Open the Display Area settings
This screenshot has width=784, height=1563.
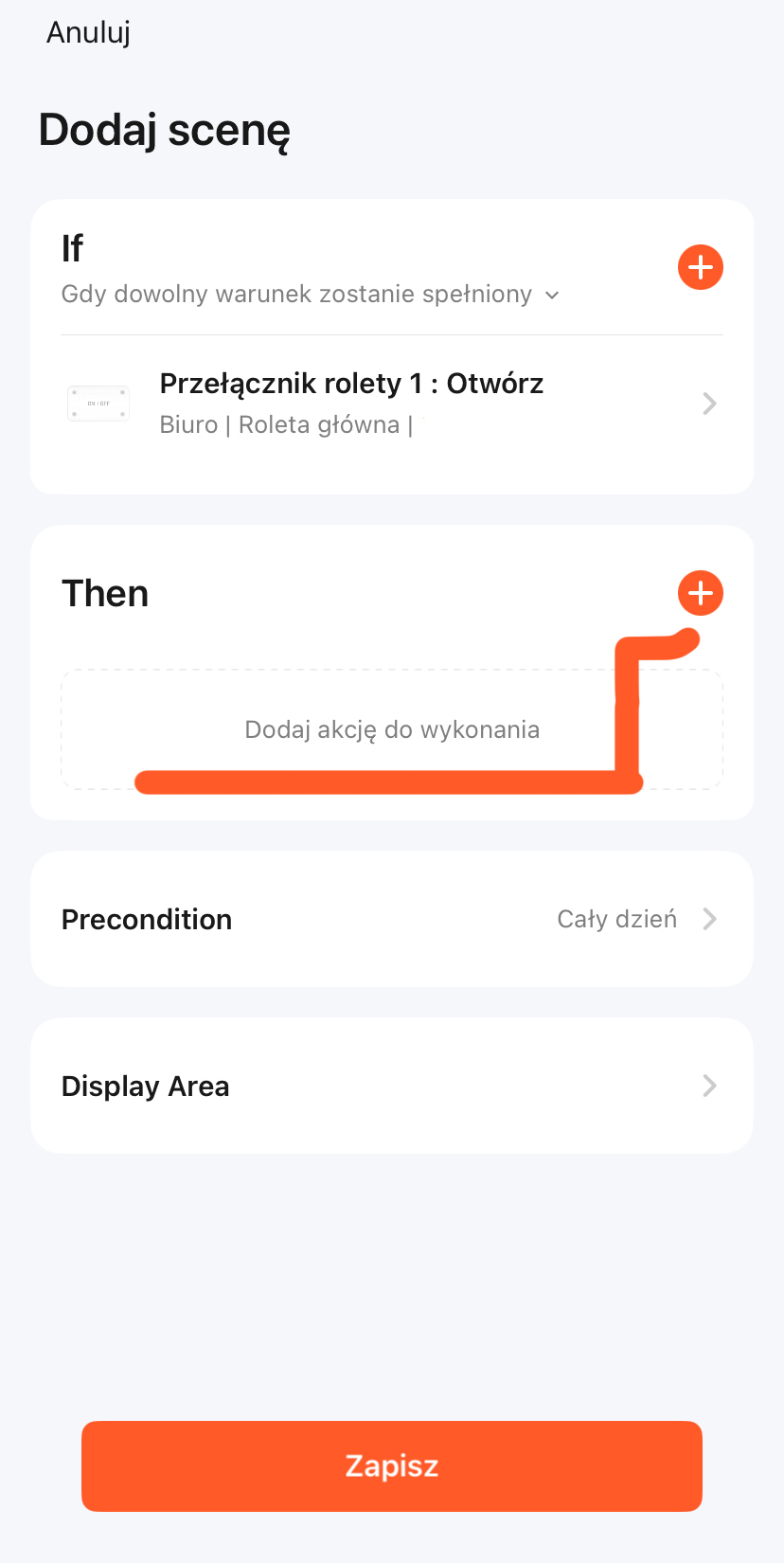coord(392,1086)
